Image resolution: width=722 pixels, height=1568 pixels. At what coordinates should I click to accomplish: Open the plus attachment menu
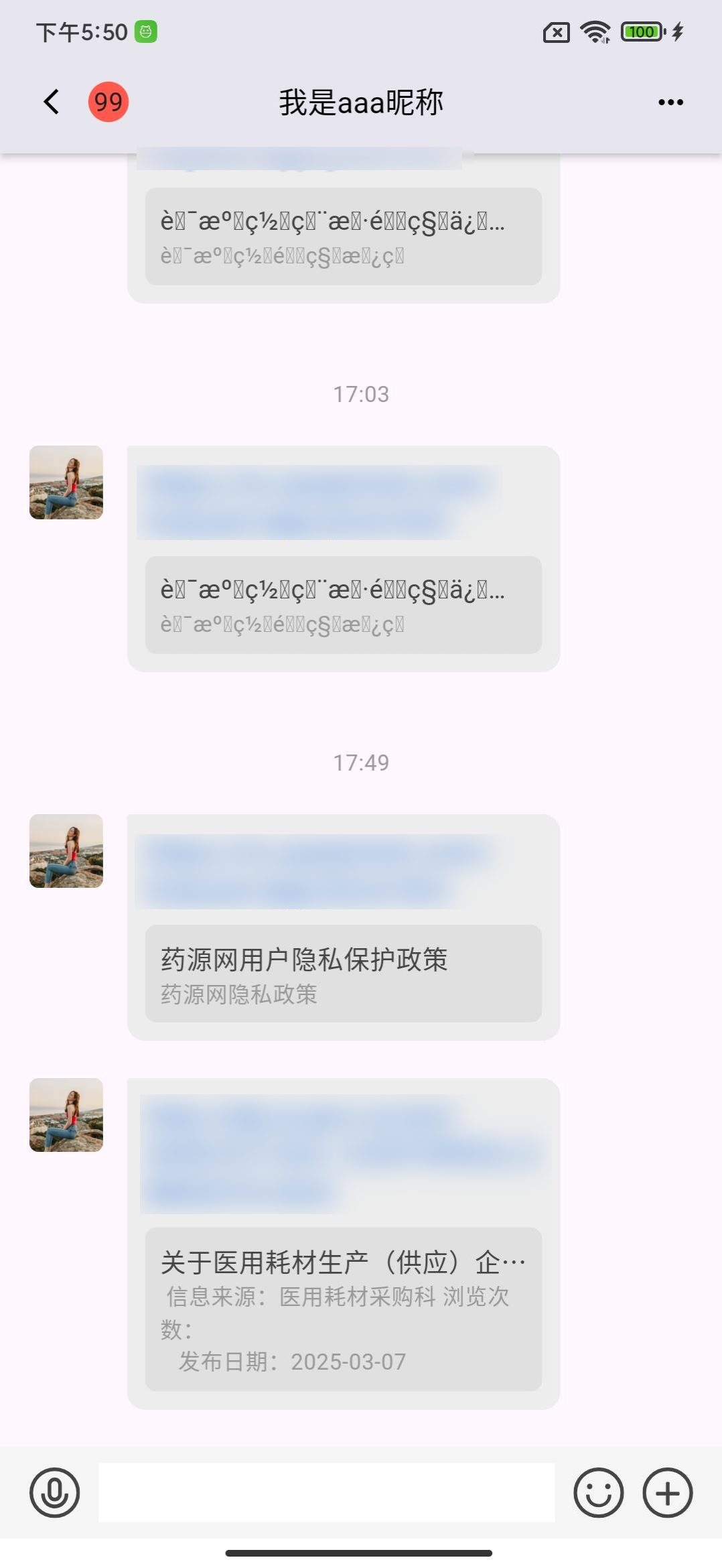(667, 1492)
